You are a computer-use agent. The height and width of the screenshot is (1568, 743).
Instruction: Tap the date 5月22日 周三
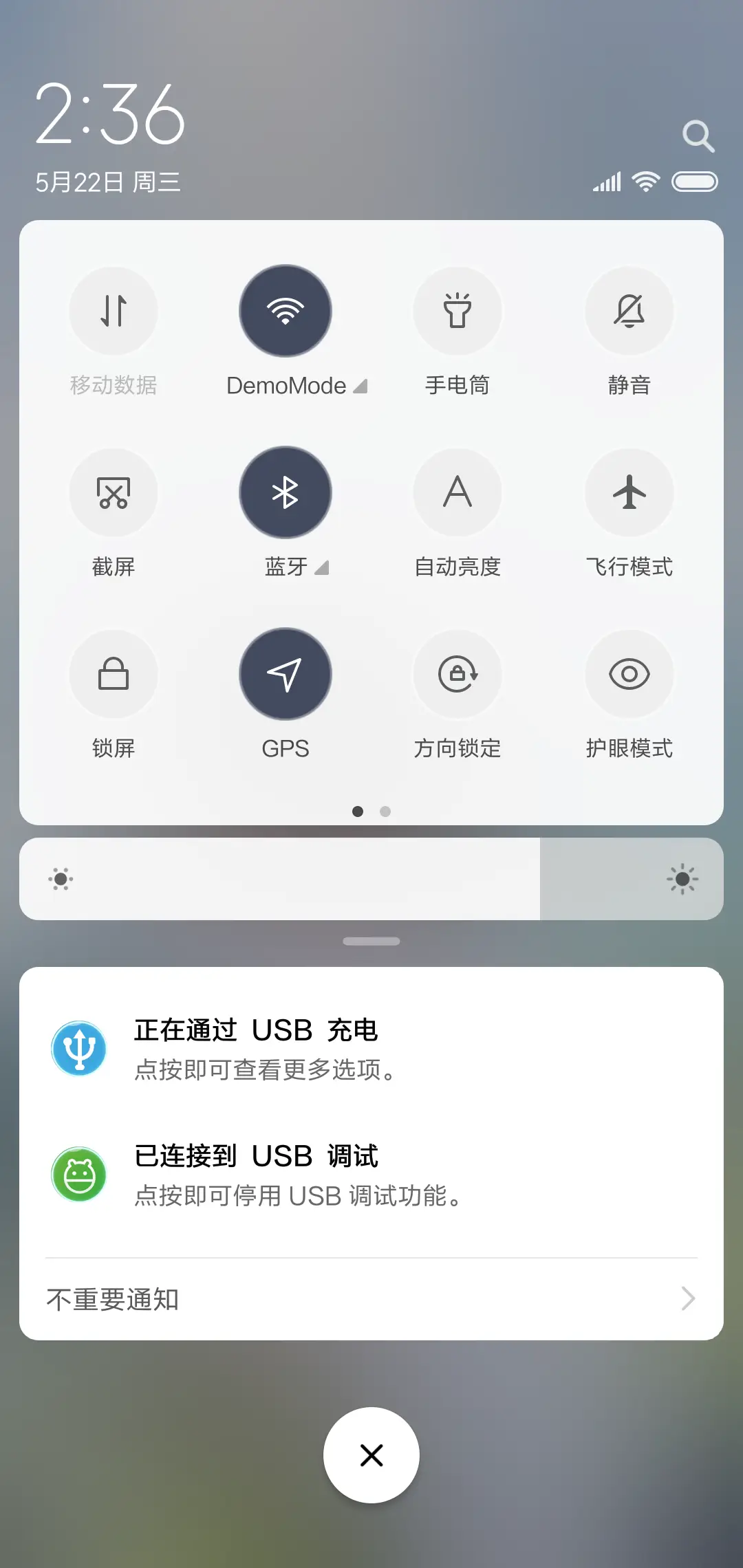[x=107, y=181]
